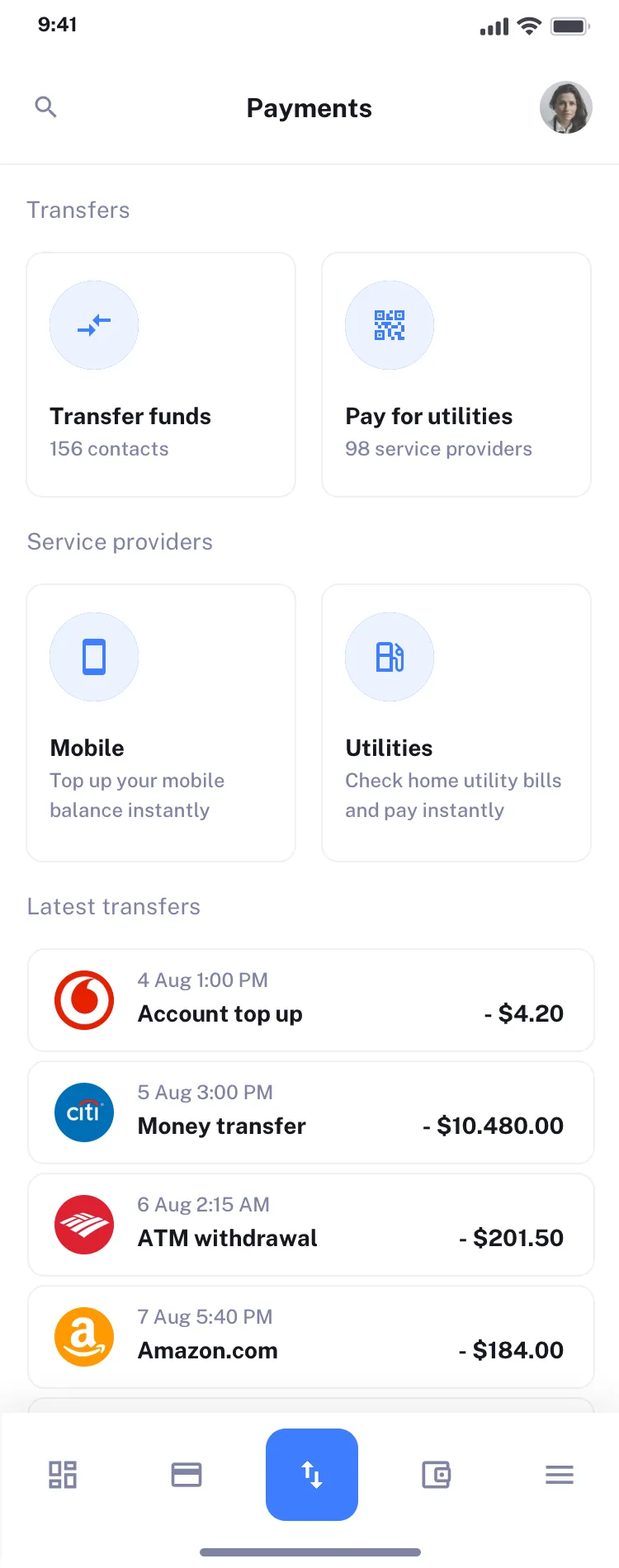
Task: Tap the Transfer funds arrows icon
Action: click(x=94, y=325)
